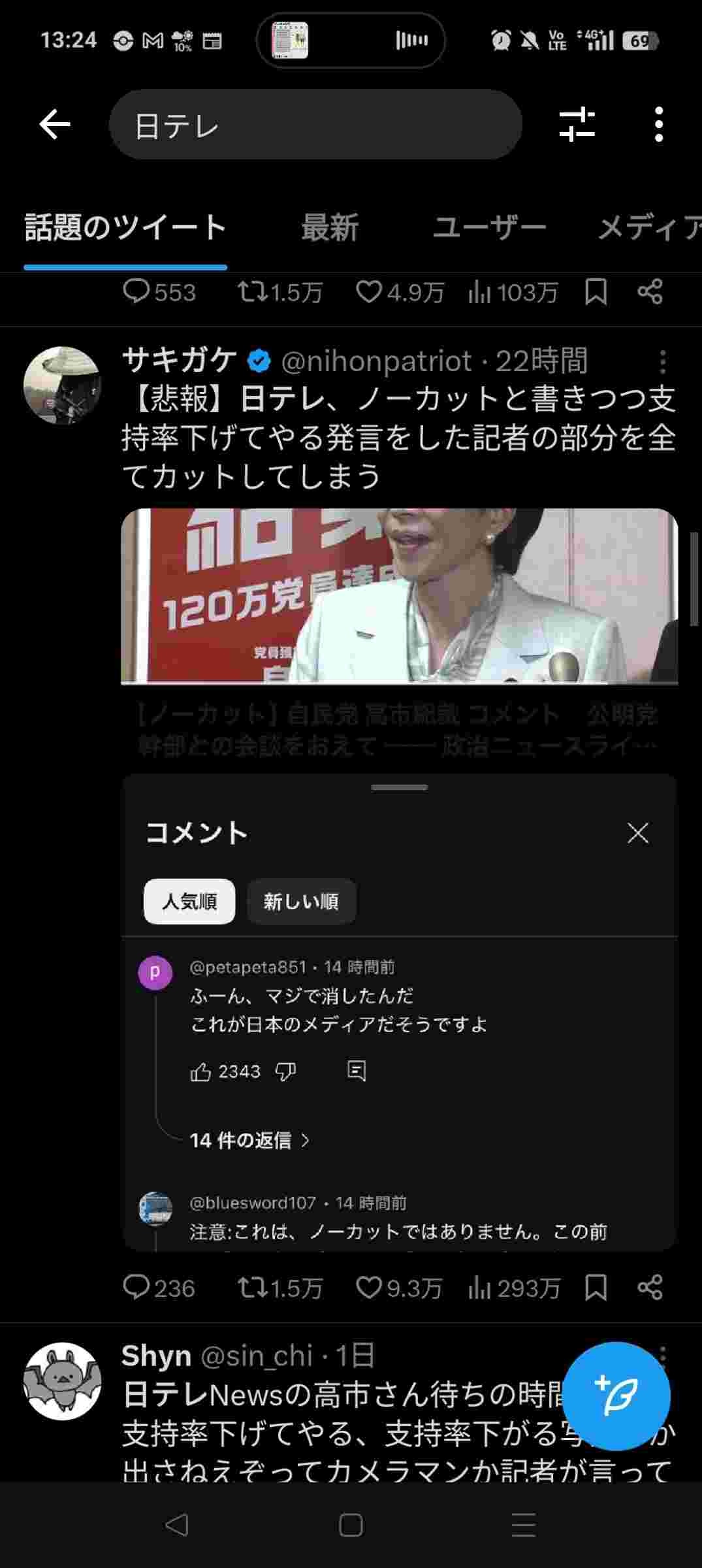Switch to the メディア tab
The image size is (702, 1568).
coord(648,228)
